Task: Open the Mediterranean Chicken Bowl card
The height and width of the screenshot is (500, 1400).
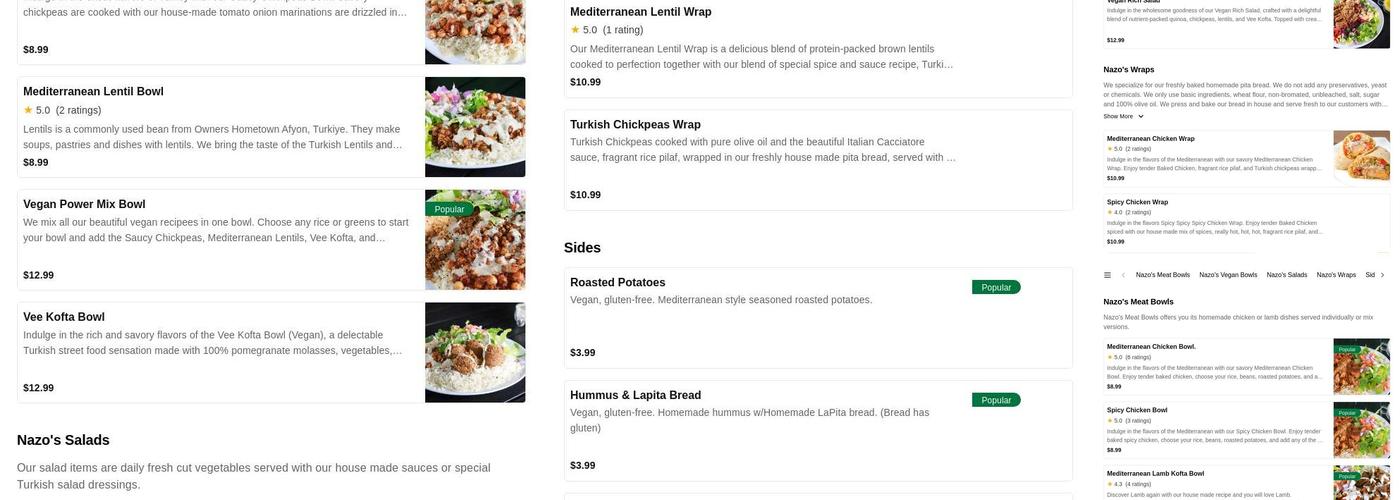Action: click(x=1247, y=366)
